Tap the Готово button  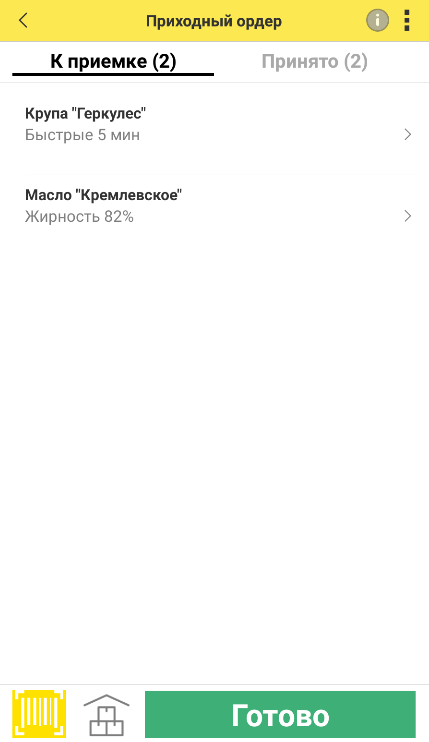pyautogui.click(x=280, y=714)
